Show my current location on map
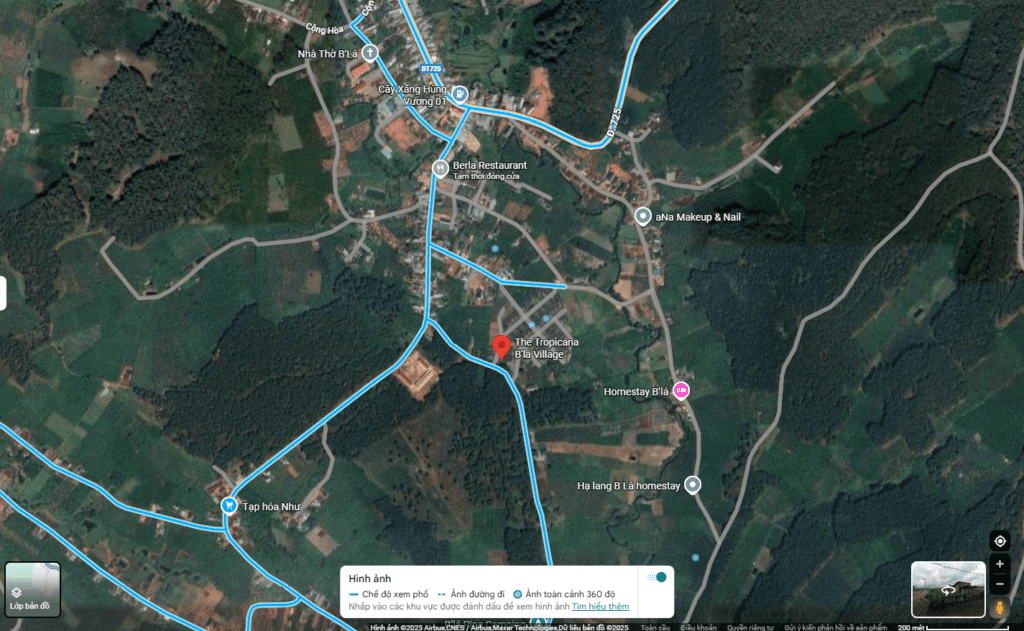 point(999,541)
